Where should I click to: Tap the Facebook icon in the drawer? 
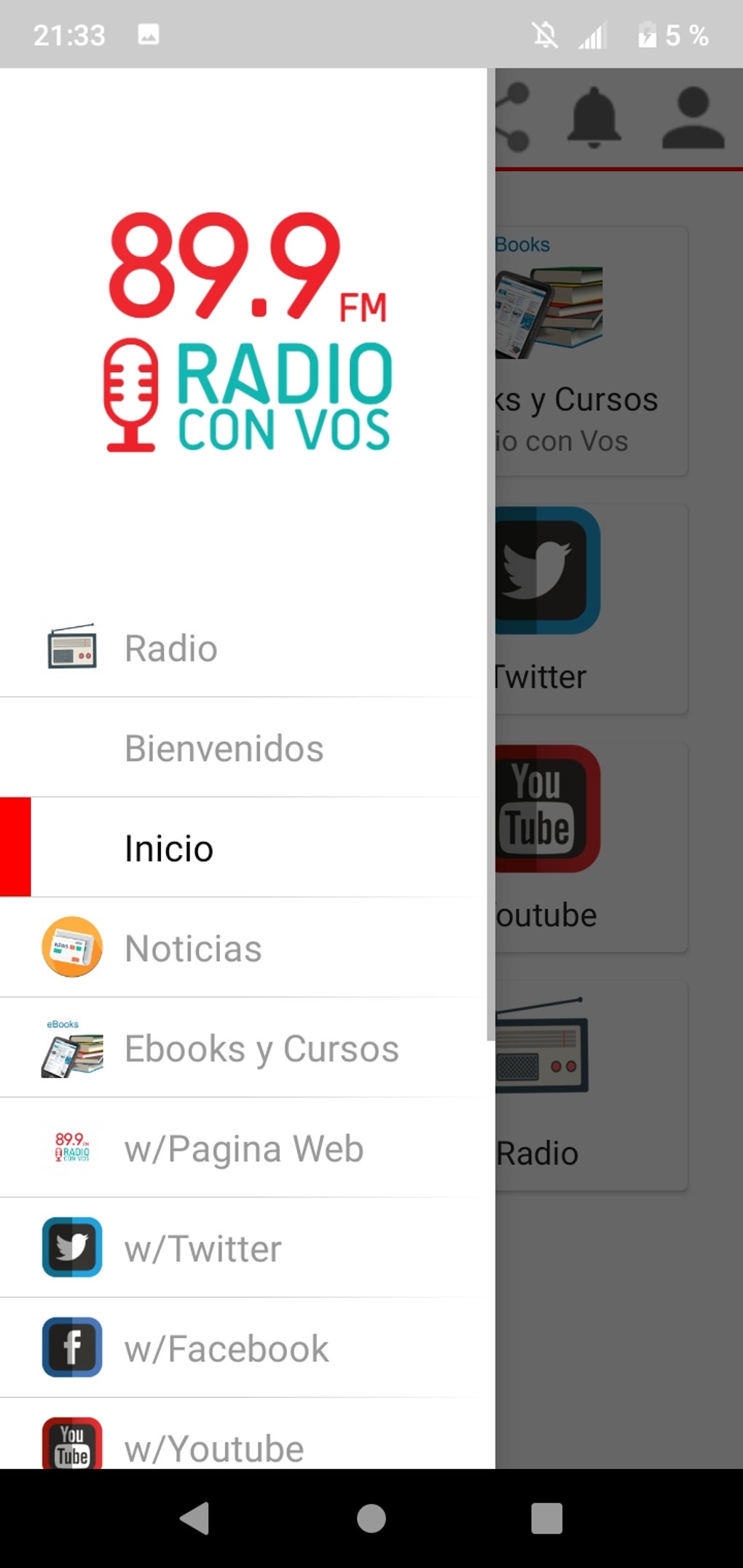[71, 1348]
